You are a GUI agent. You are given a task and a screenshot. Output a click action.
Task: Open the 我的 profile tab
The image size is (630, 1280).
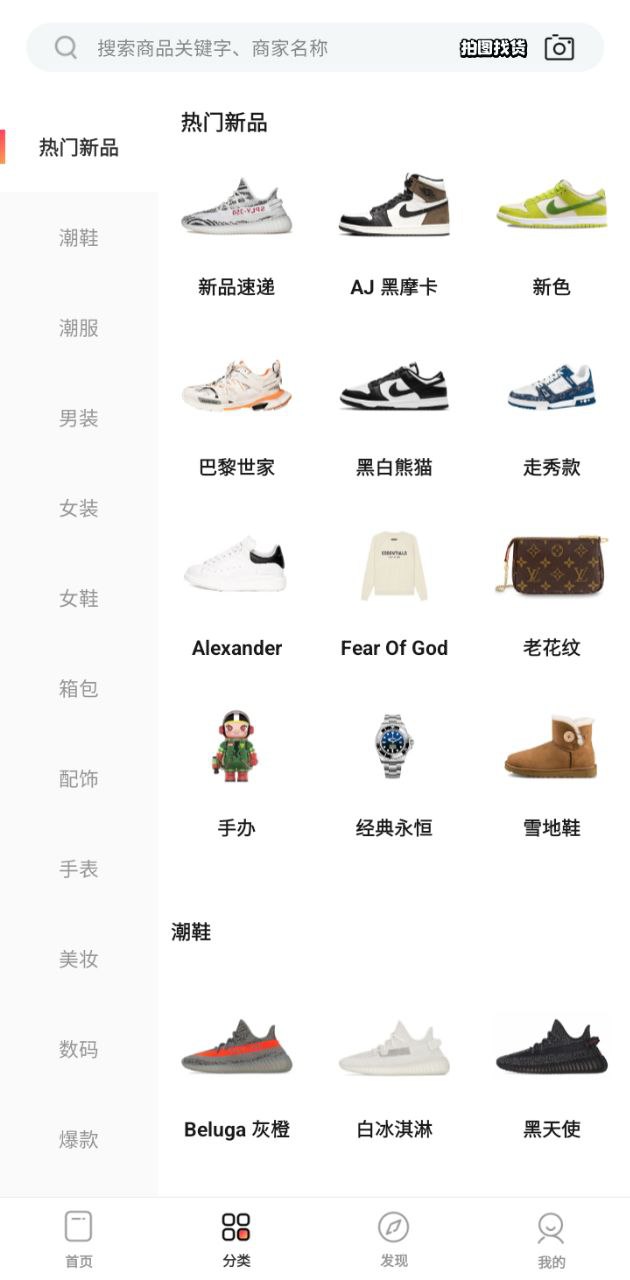551,1240
